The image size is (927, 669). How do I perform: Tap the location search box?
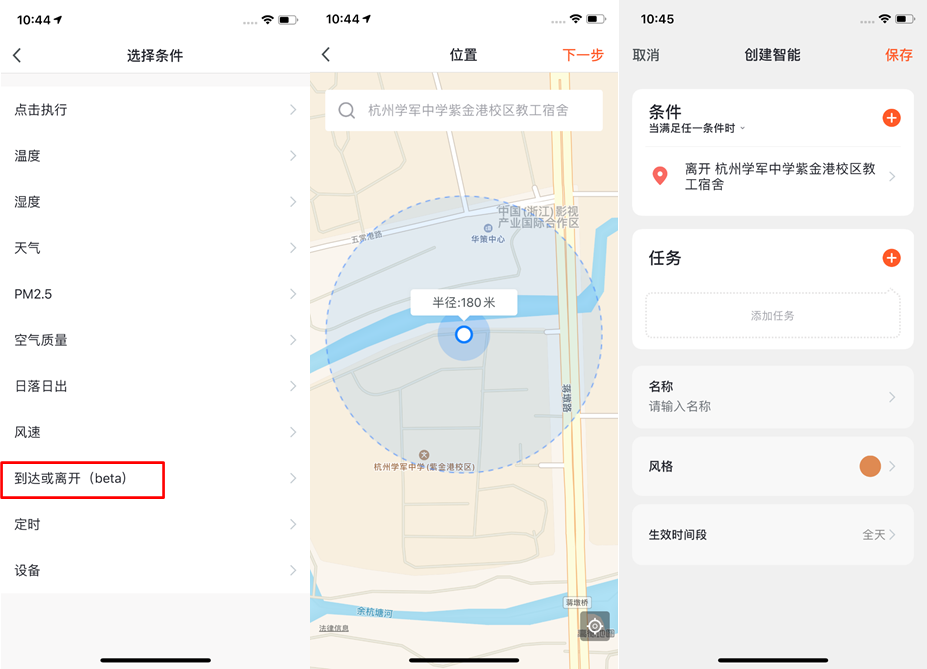tap(464, 111)
